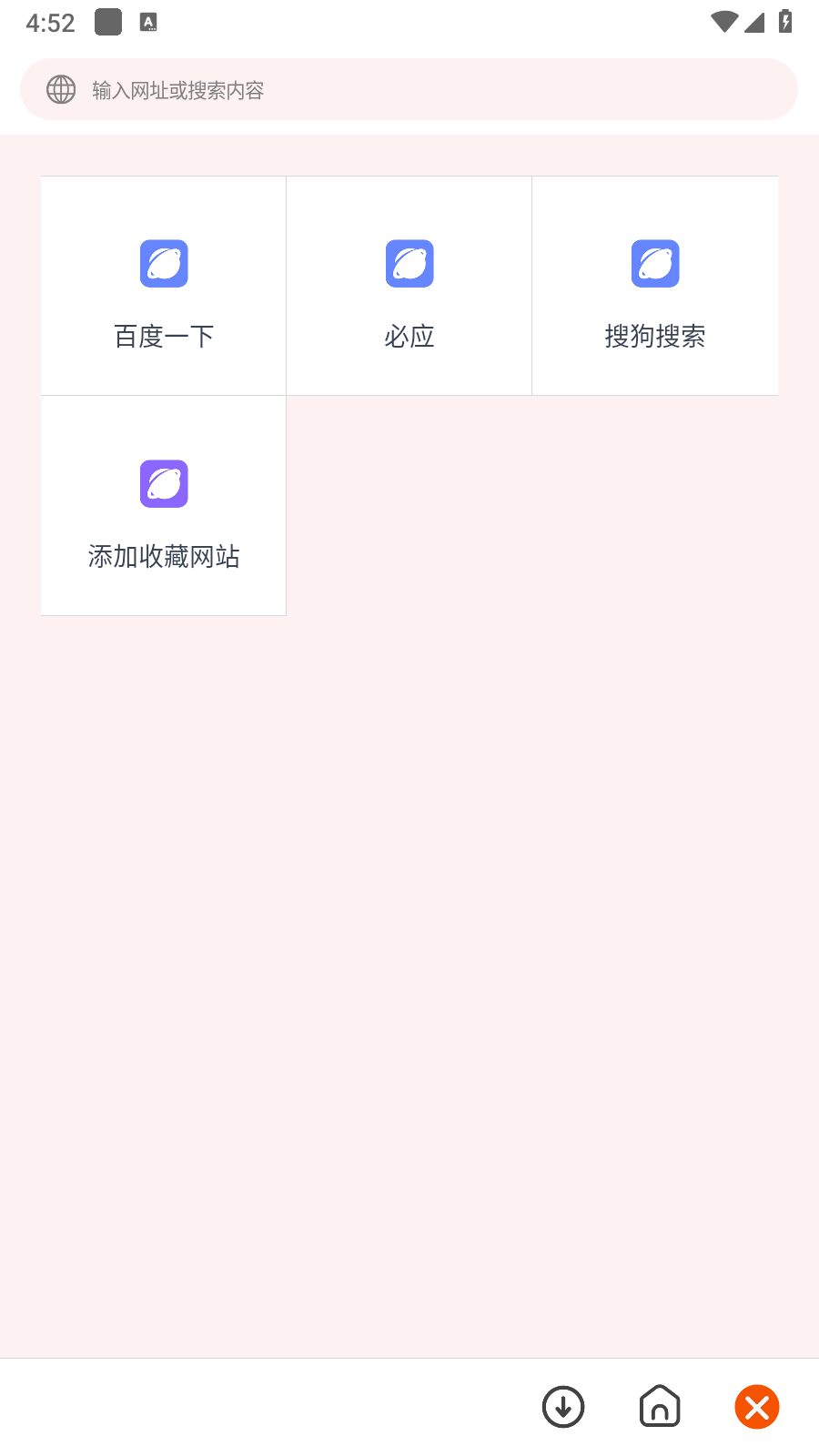Image resolution: width=819 pixels, height=1456 pixels.
Task: Tap the home icon in the bottom toolbar
Action: [660, 1407]
